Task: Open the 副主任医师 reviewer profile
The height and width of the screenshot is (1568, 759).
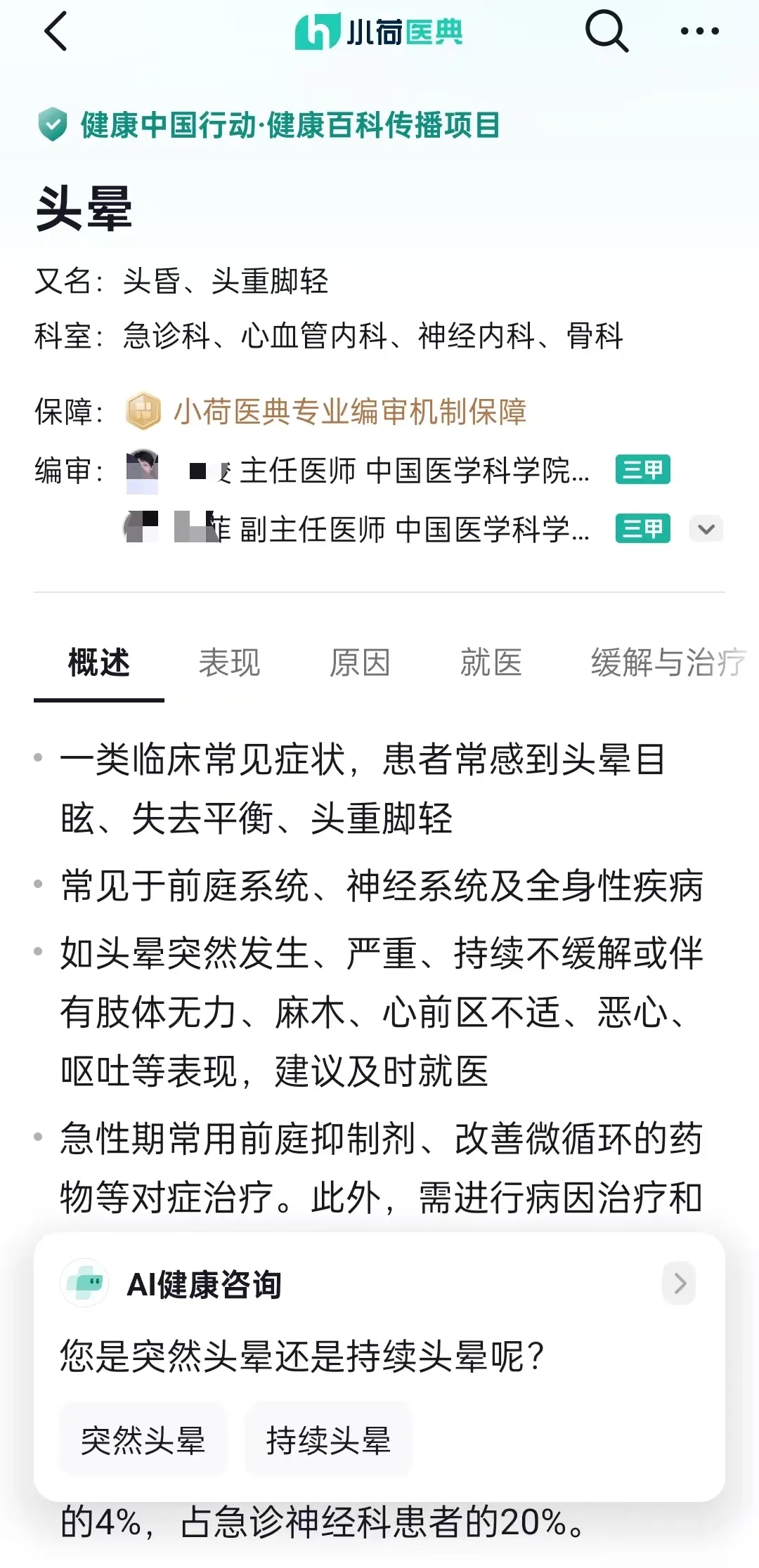Action: (413, 530)
